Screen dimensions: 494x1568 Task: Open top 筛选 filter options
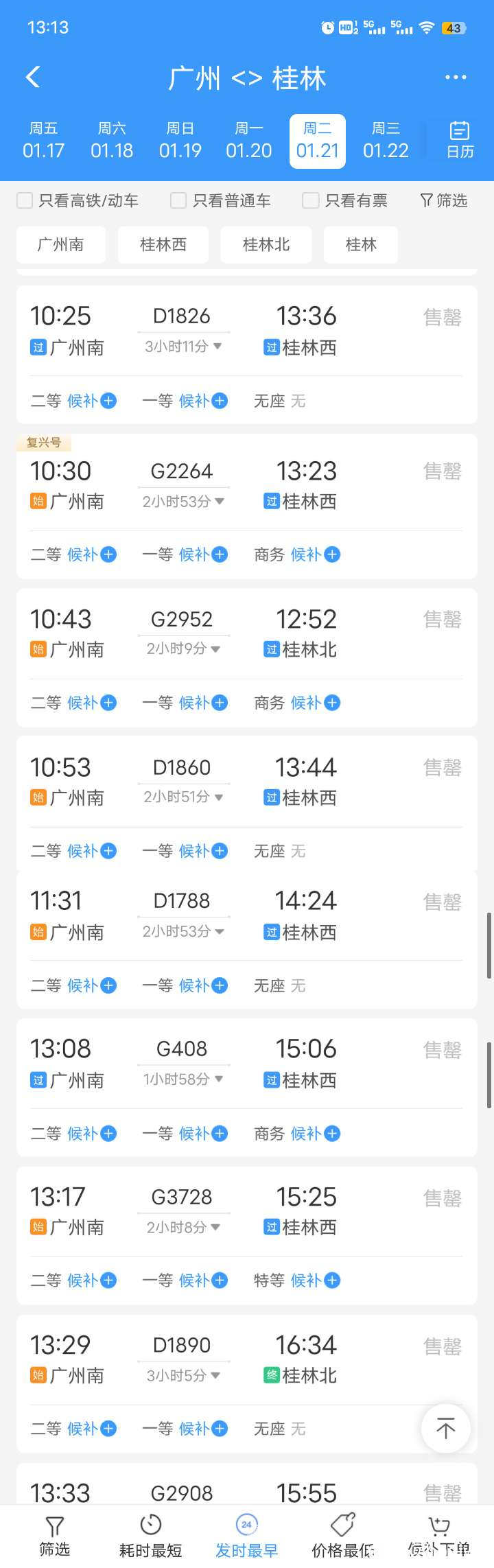pos(444,200)
